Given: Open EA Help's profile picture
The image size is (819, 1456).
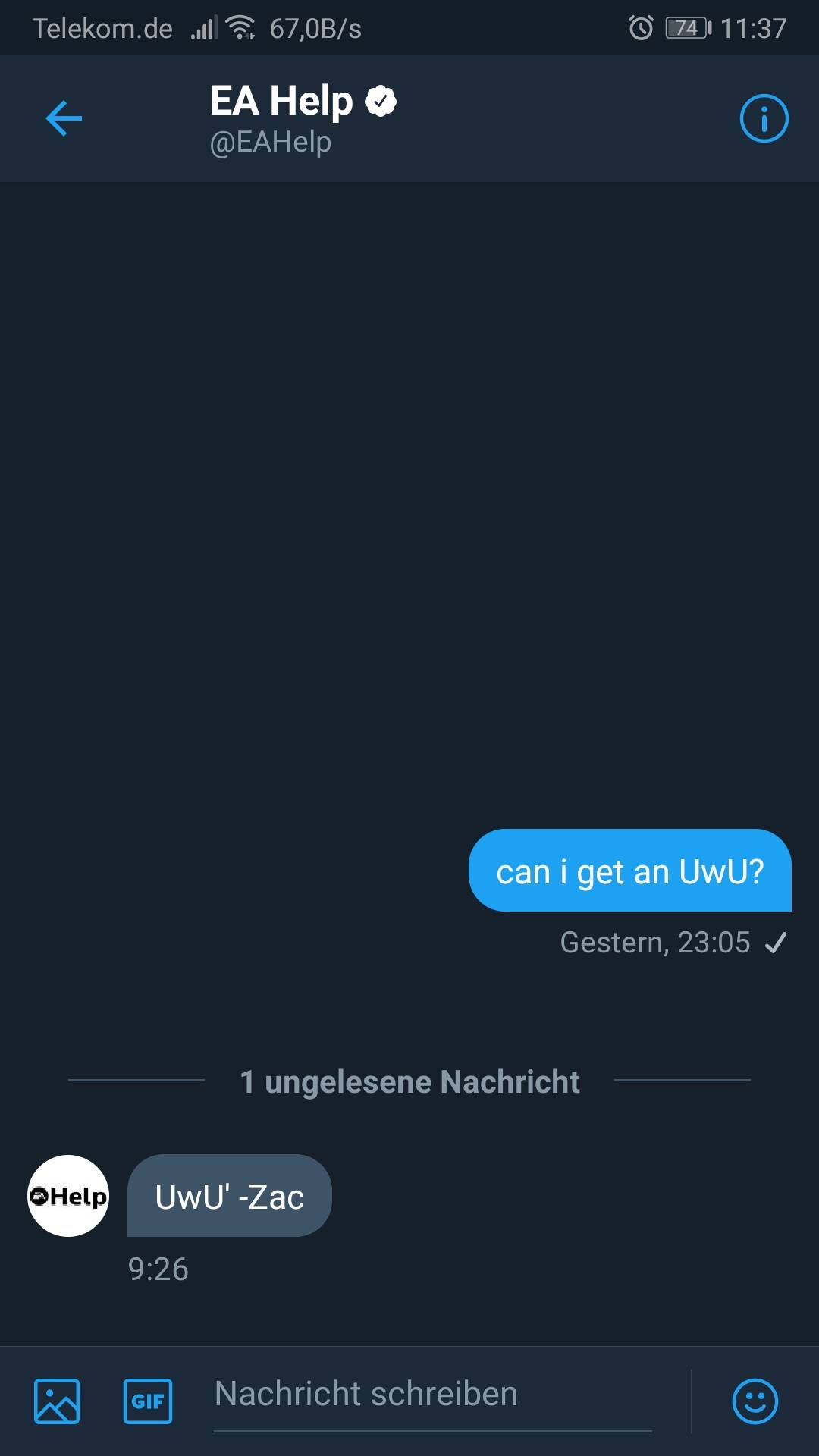Looking at the screenshot, I should click(67, 1195).
